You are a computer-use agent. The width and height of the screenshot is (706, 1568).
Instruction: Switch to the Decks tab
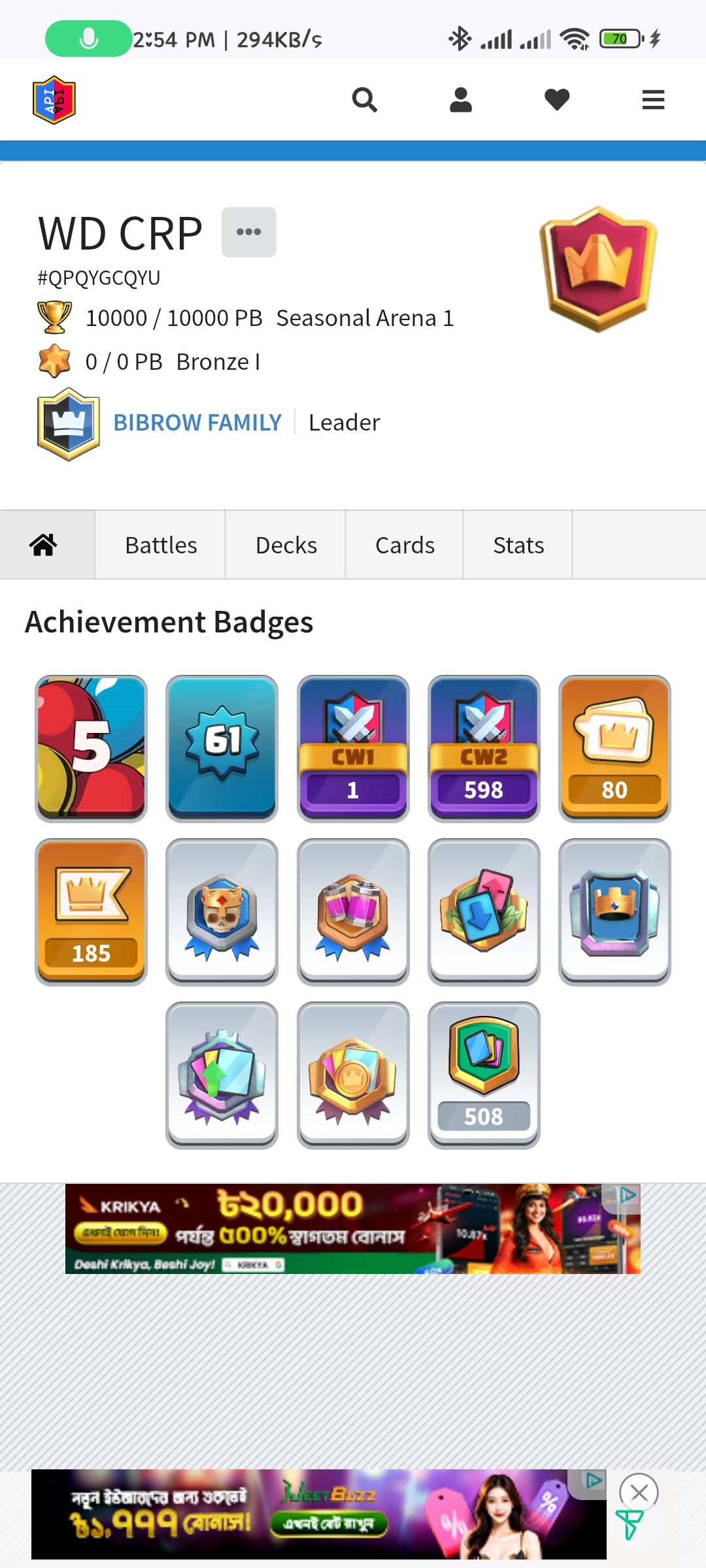(x=286, y=545)
